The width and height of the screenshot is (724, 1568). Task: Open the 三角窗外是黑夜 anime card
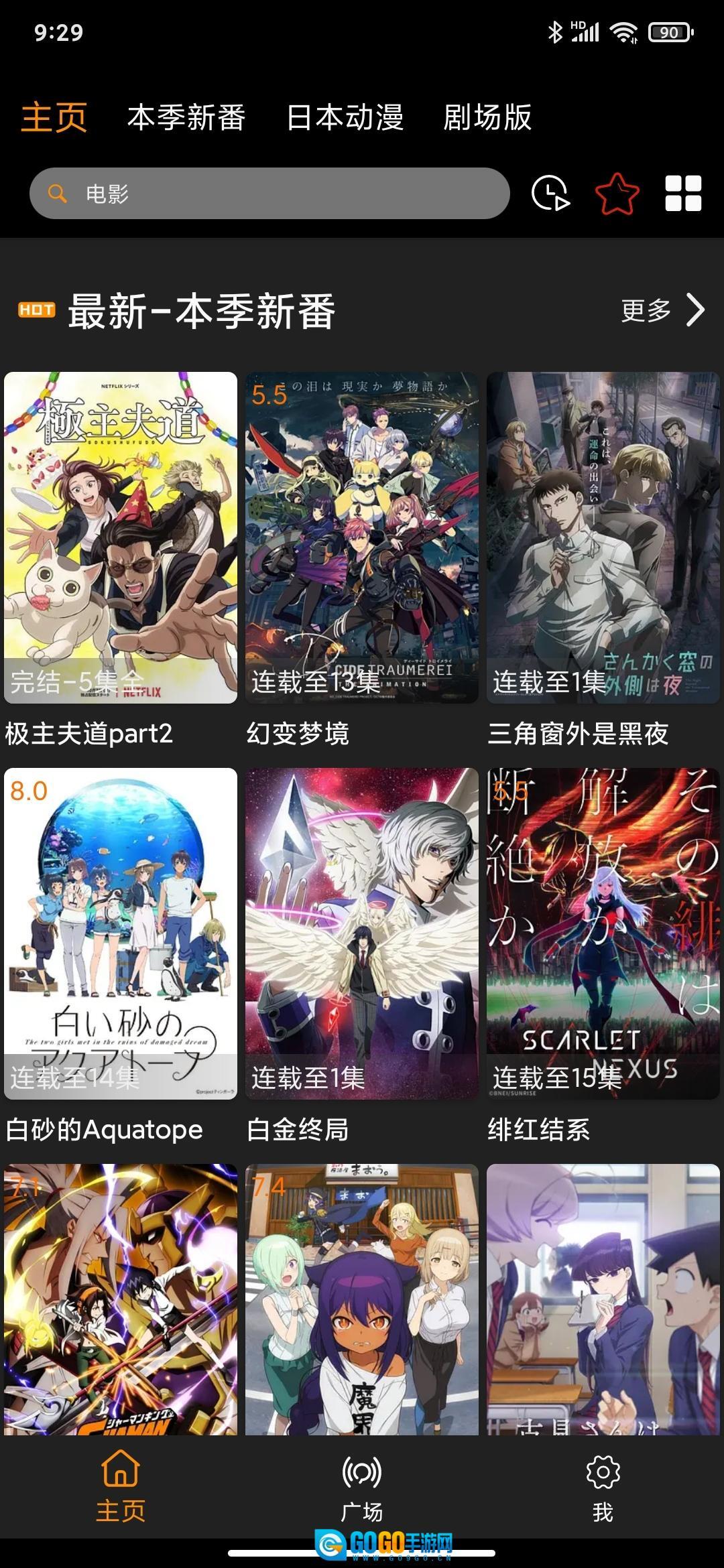(x=603, y=537)
